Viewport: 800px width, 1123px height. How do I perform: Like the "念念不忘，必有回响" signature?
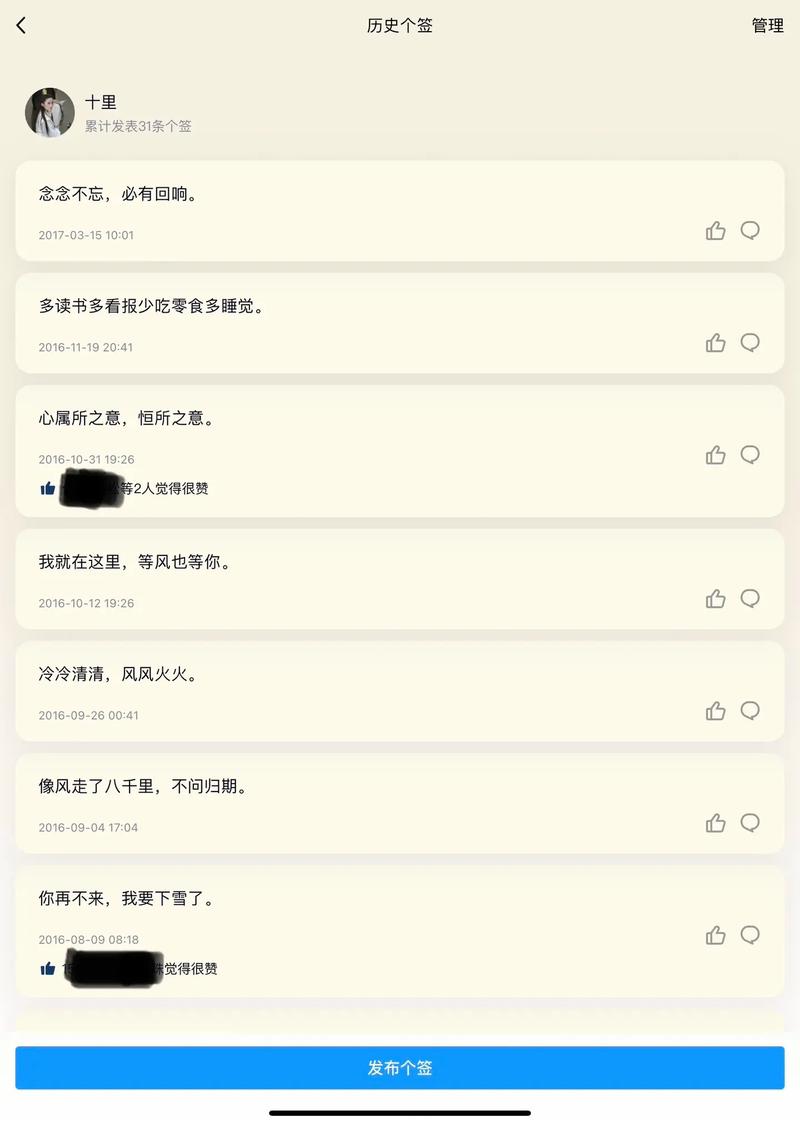pyautogui.click(x=715, y=231)
